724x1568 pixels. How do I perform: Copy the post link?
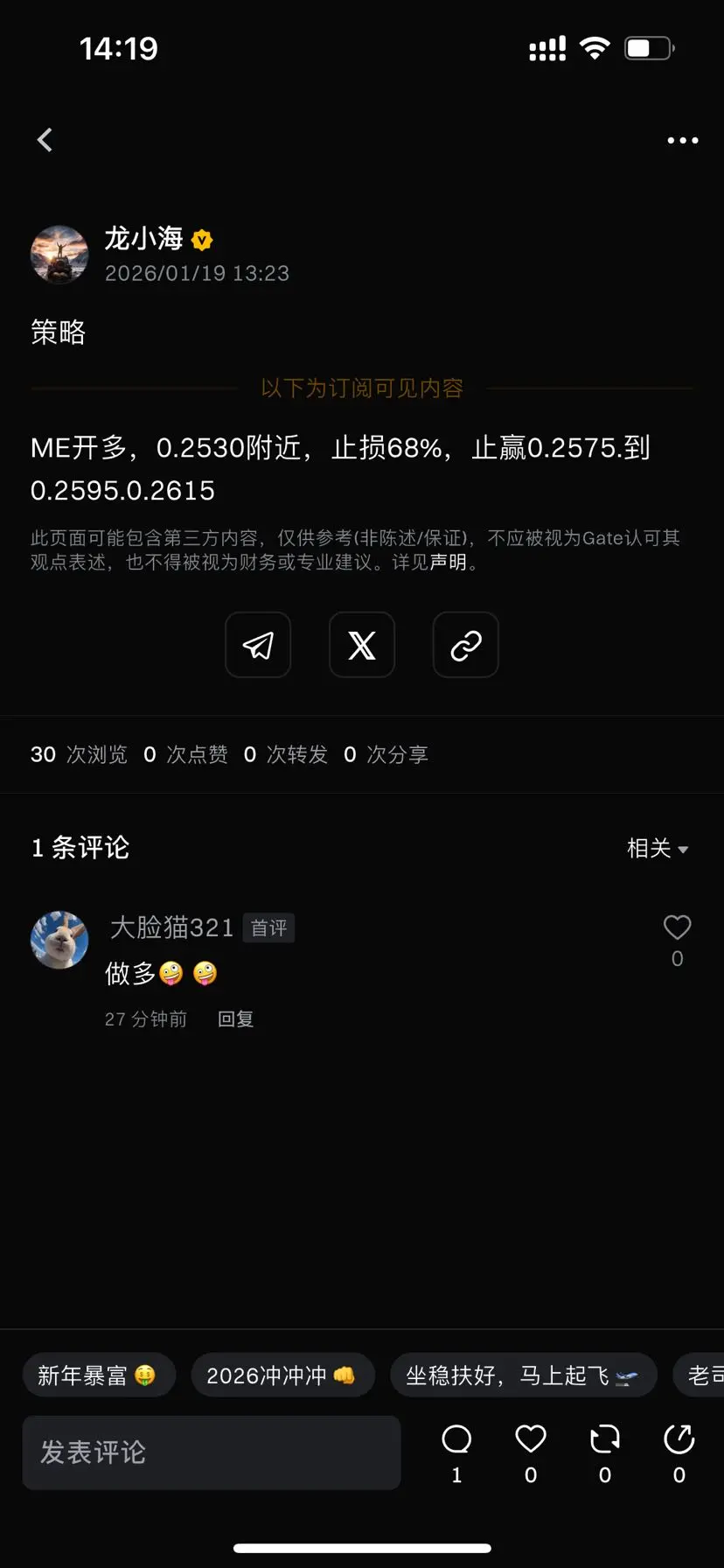click(x=464, y=645)
